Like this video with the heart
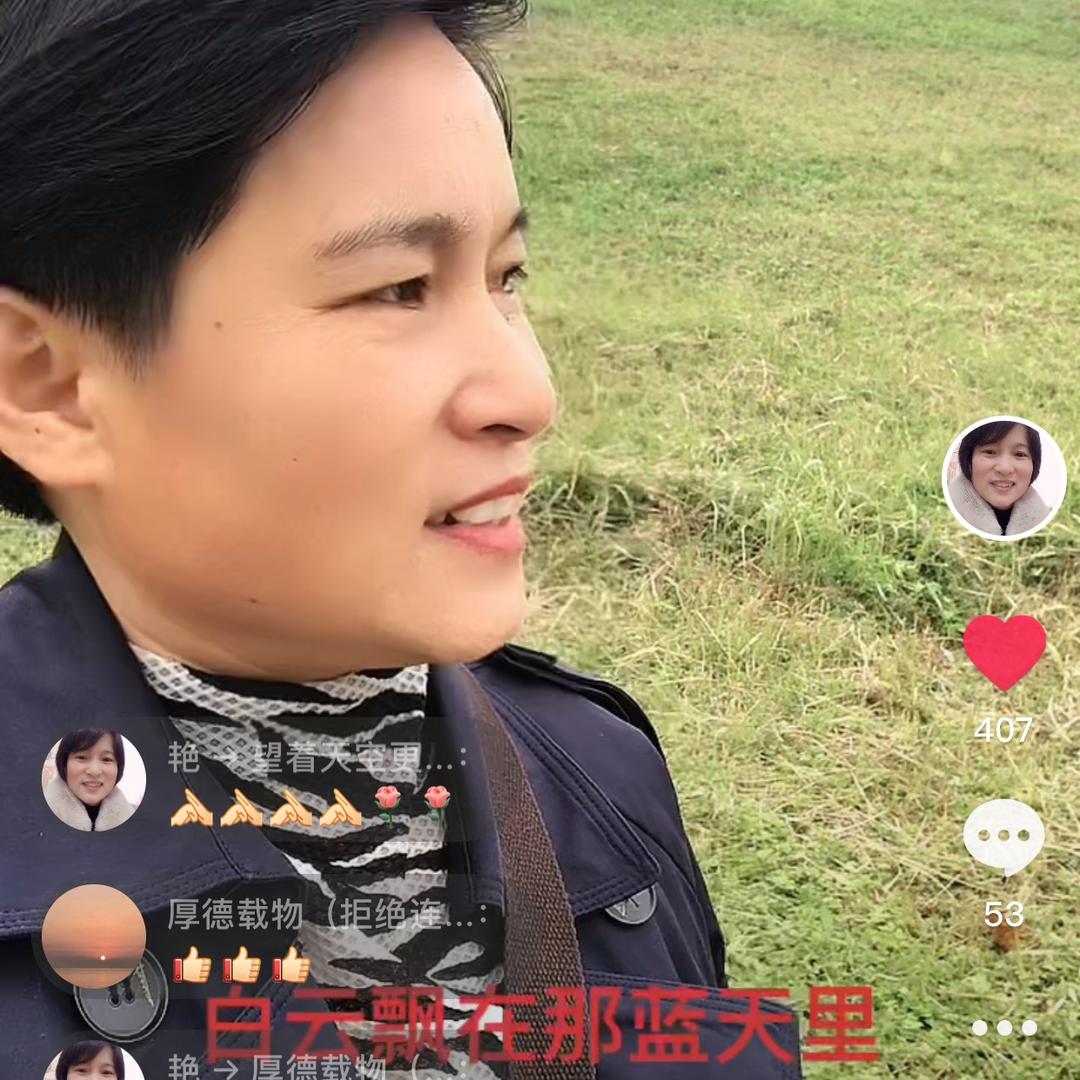Image resolution: width=1080 pixels, height=1080 pixels. pyautogui.click(x=1004, y=651)
